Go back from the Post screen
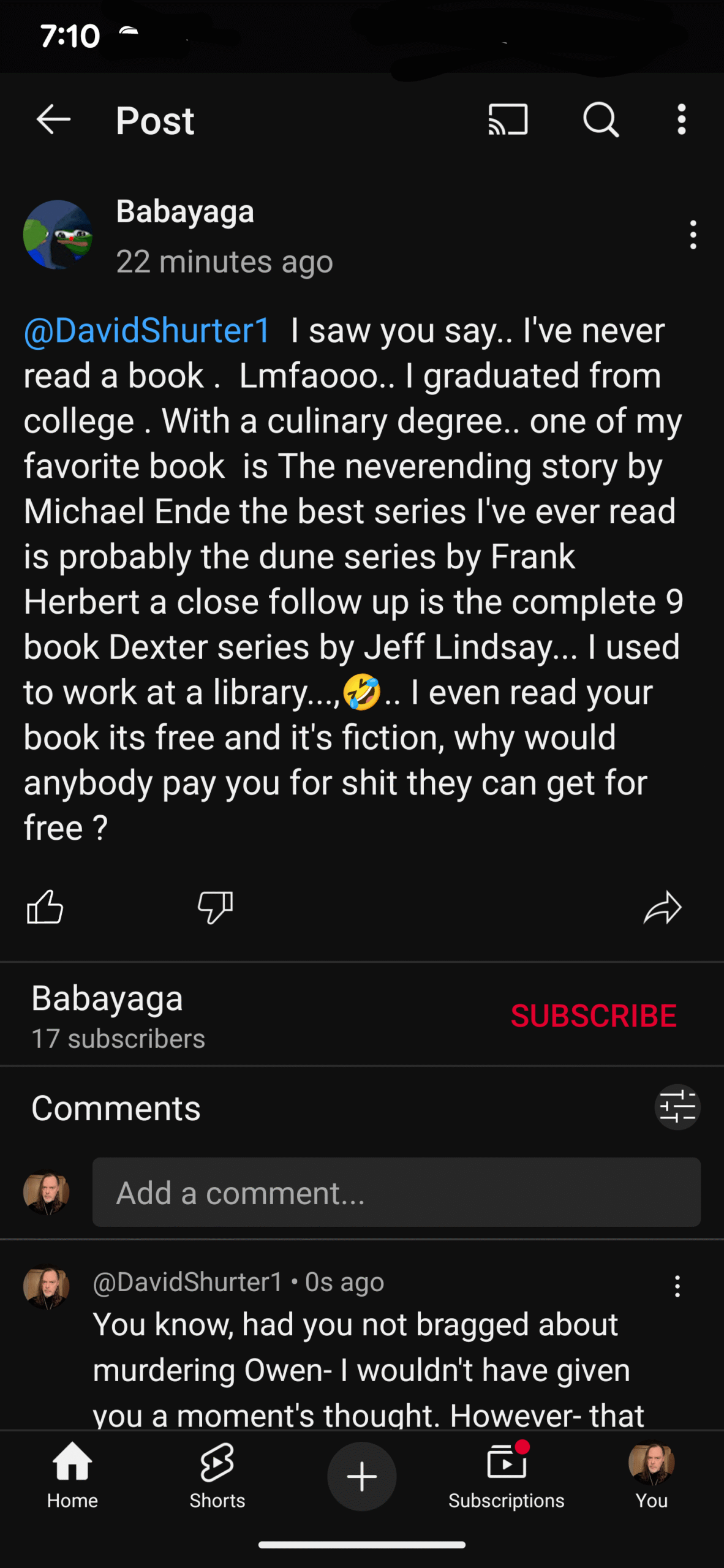 coord(54,119)
